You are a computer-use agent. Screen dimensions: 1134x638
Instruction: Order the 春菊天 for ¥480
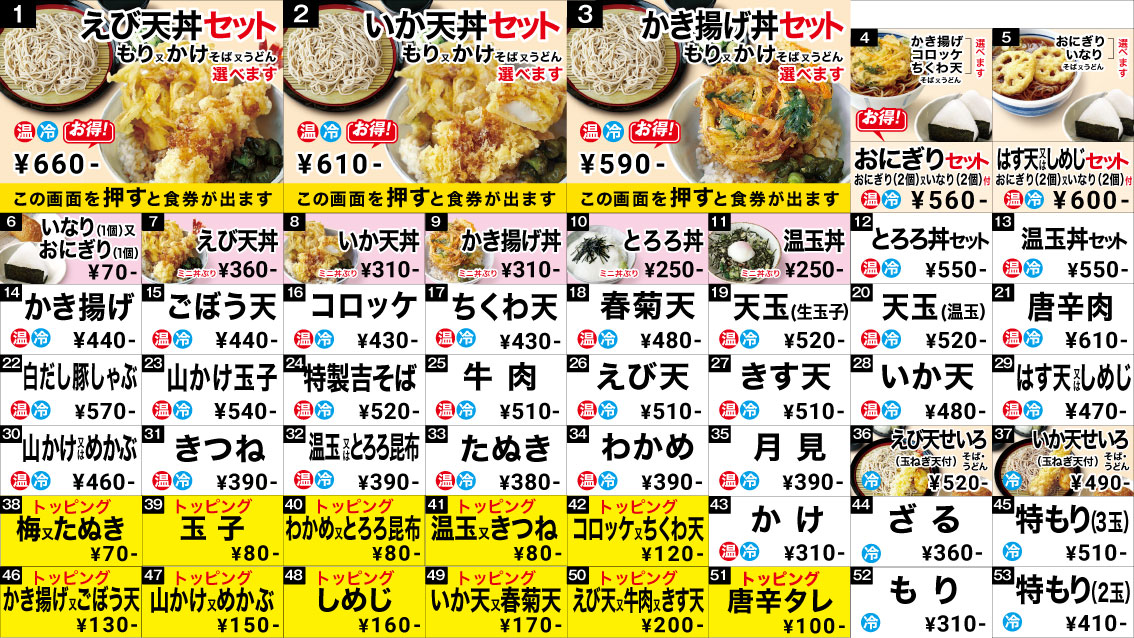coord(637,318)
